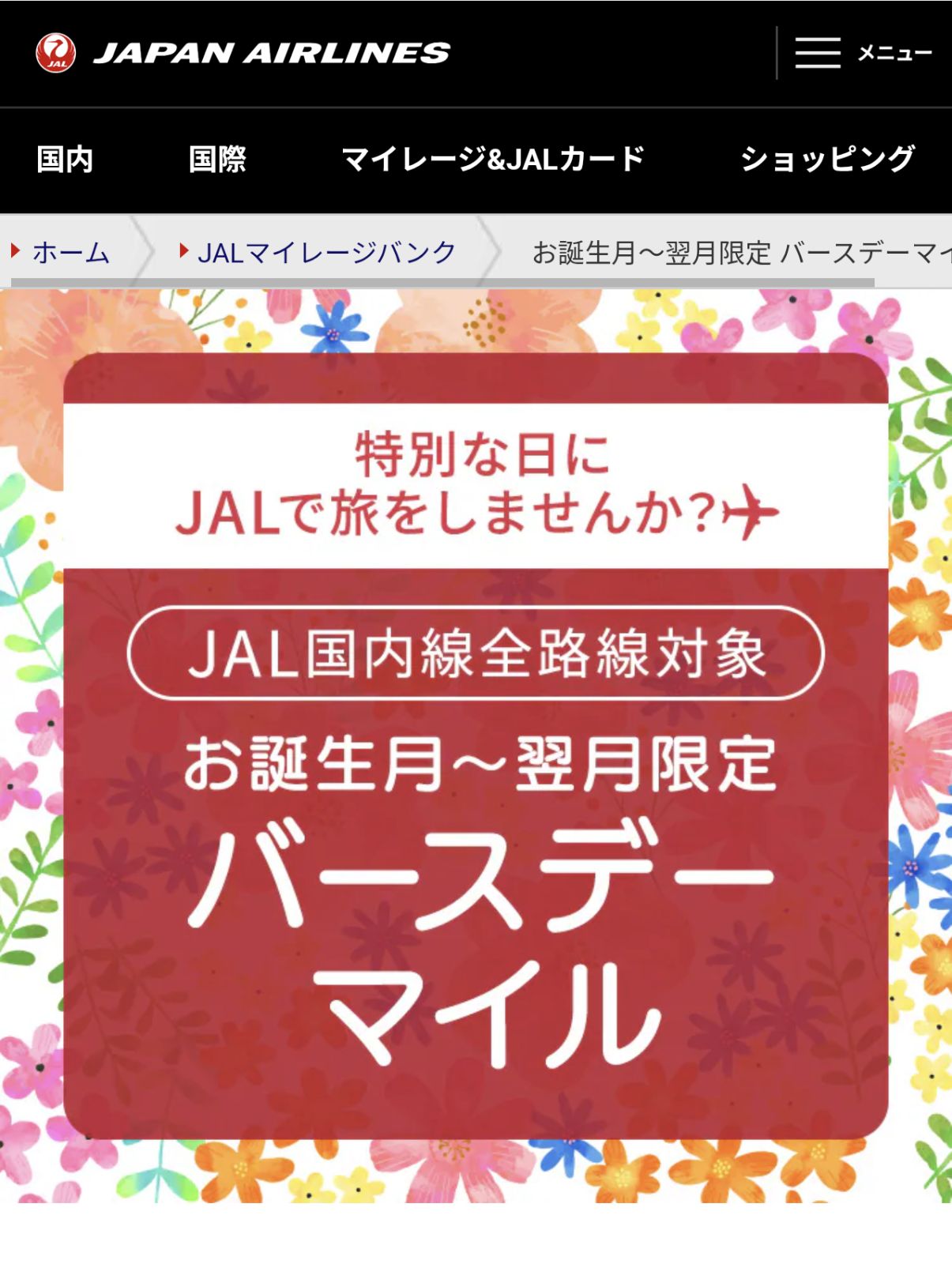The image size is (952, 1264).
Task: Open the ショッピング section
Action: pos(827,160)
